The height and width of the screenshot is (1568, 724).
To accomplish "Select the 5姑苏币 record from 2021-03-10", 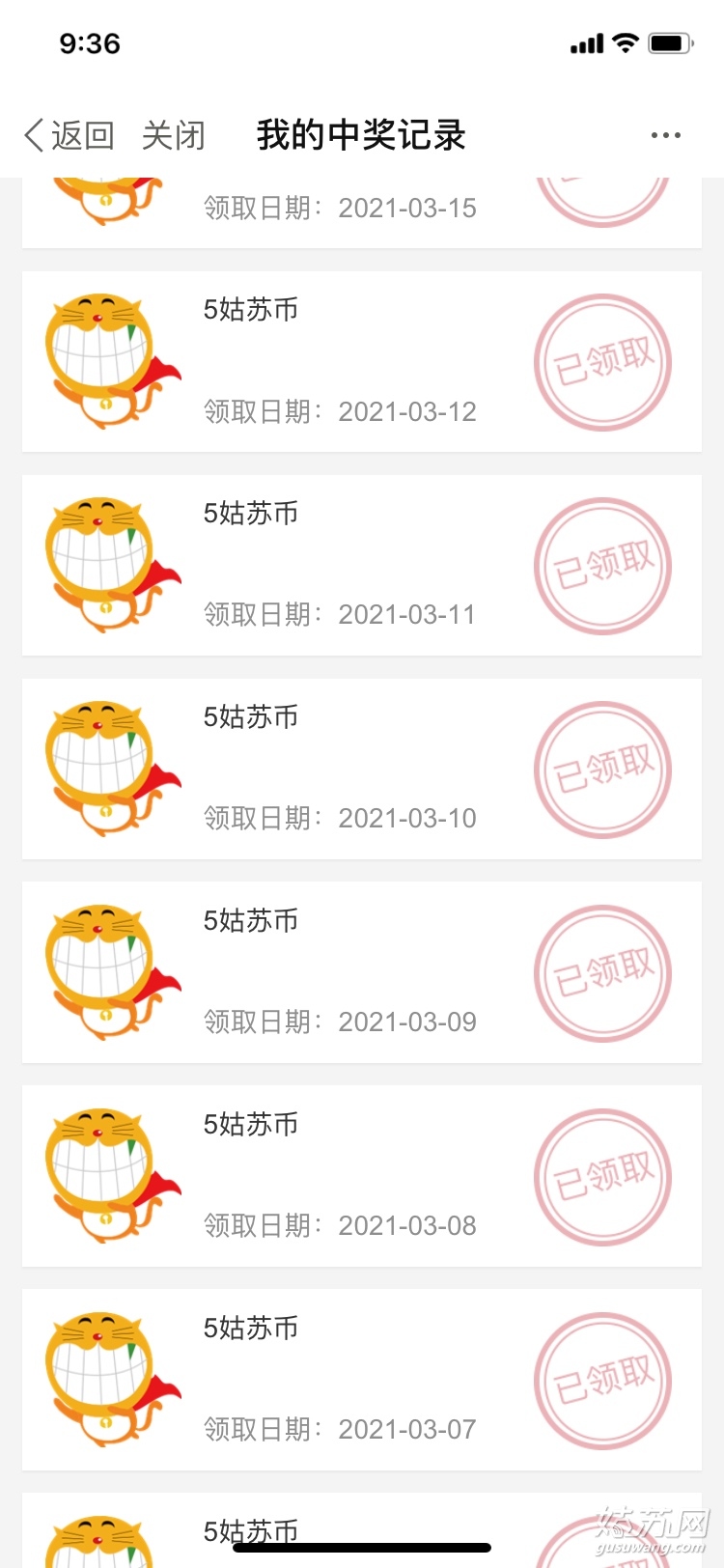I will pos(362,769).
